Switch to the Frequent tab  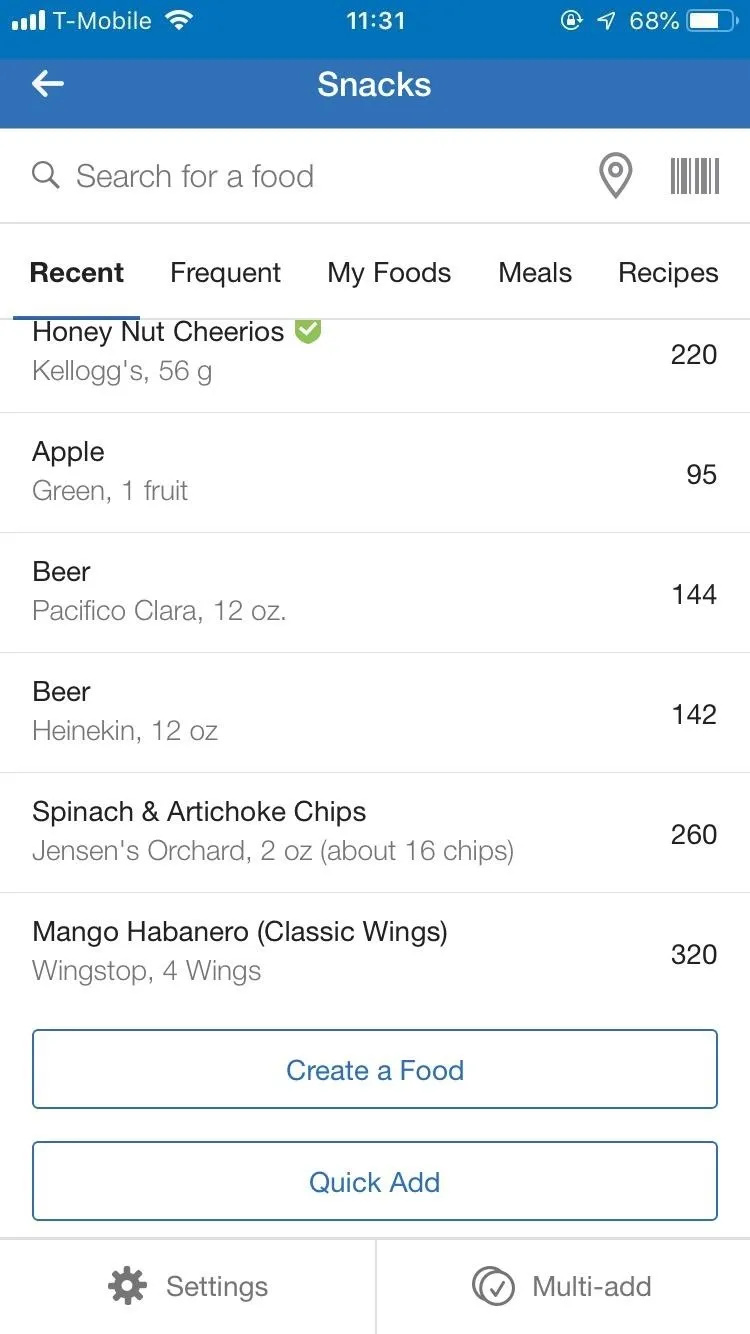(x=225, y=273)
